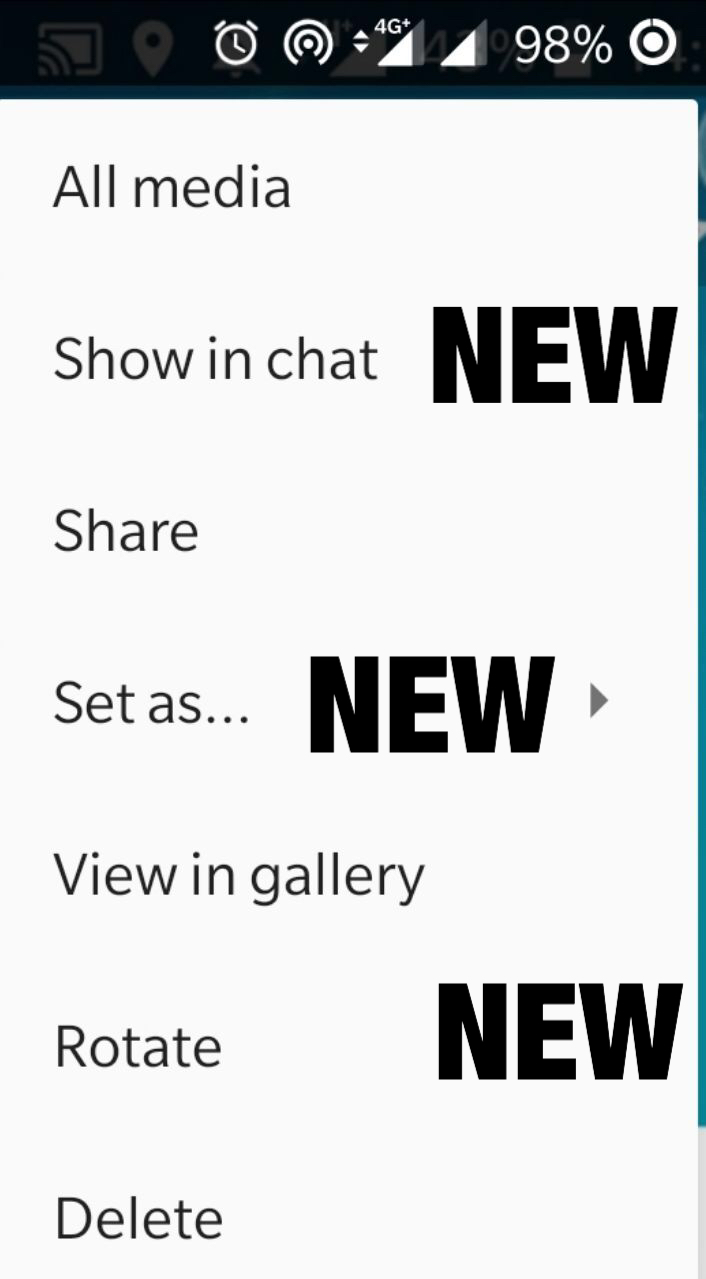Open View in gallery

pos(239,876)
